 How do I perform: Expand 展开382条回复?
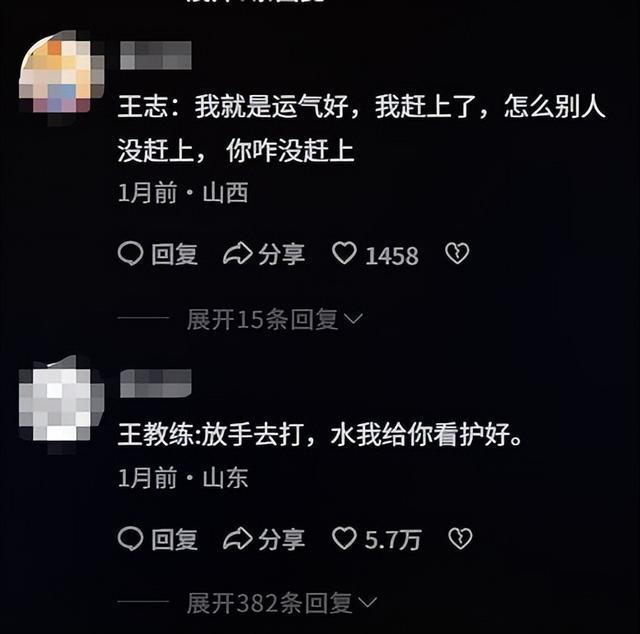click(x=282, y=603)
